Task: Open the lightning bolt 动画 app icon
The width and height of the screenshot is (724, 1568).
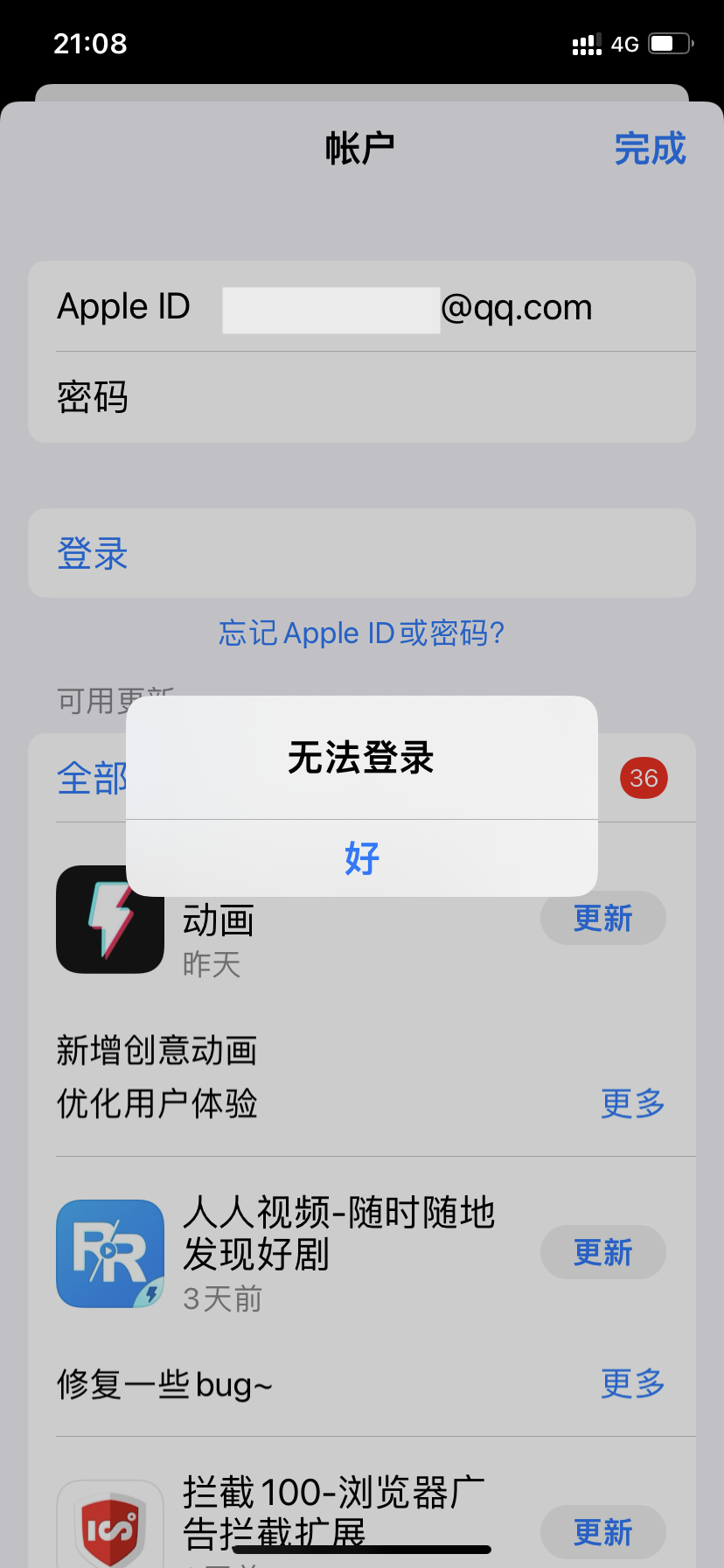Action: pyautogui.click(x=110, y=920)
